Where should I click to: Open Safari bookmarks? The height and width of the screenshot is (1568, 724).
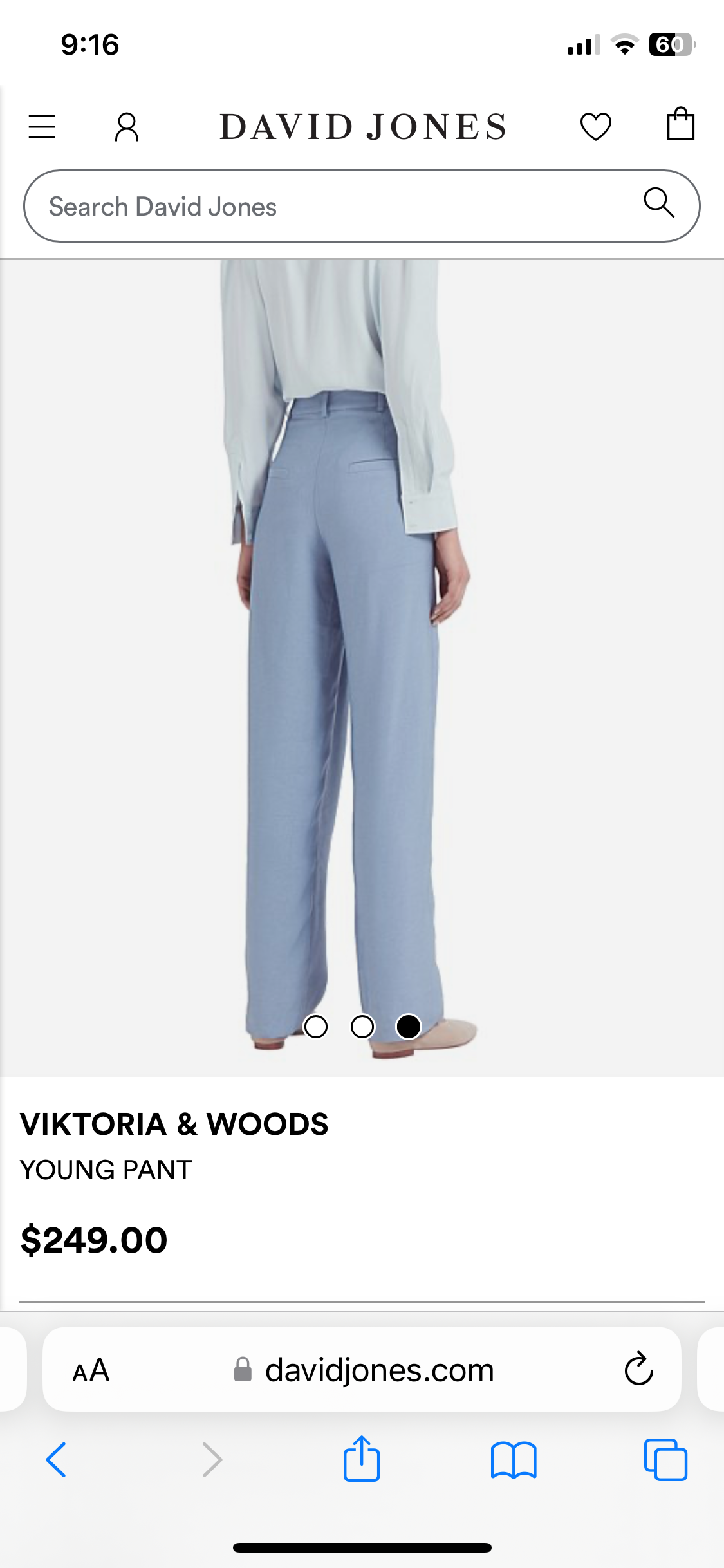[x=513, y=1459]
